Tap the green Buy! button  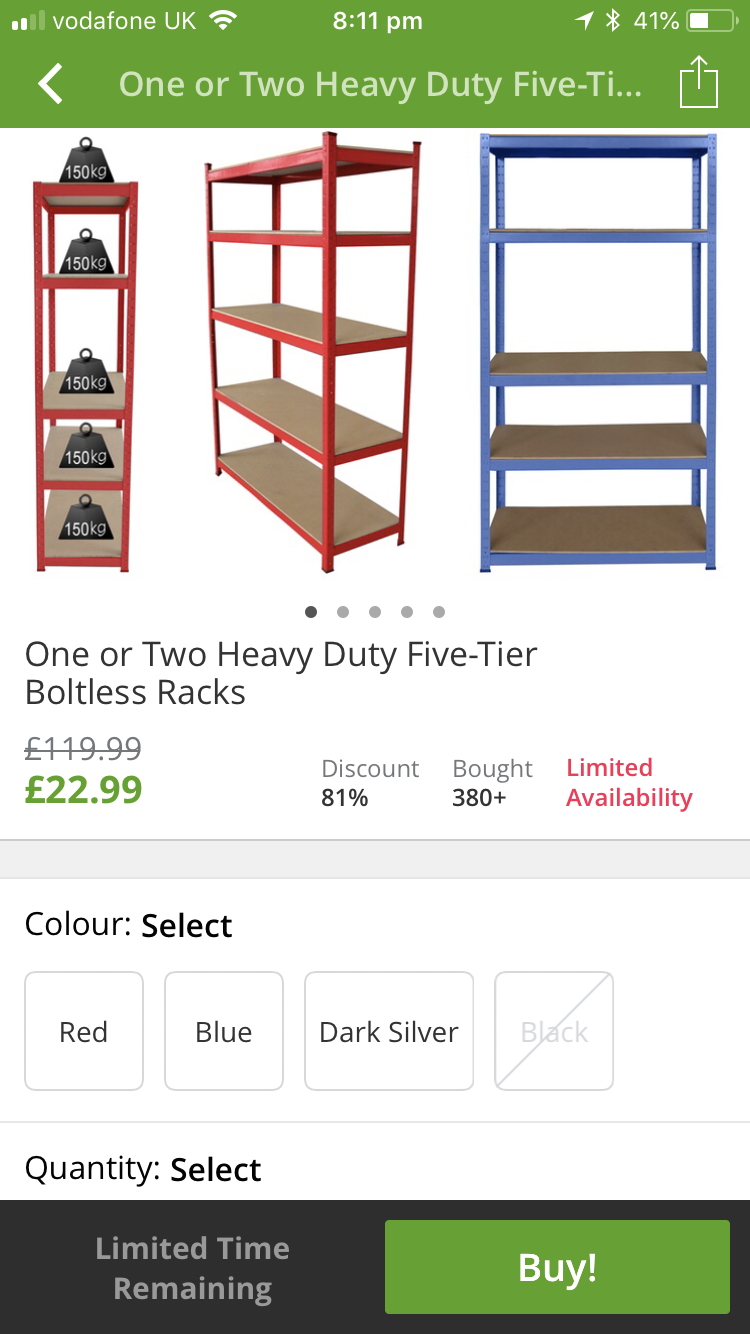[557, 1266]
